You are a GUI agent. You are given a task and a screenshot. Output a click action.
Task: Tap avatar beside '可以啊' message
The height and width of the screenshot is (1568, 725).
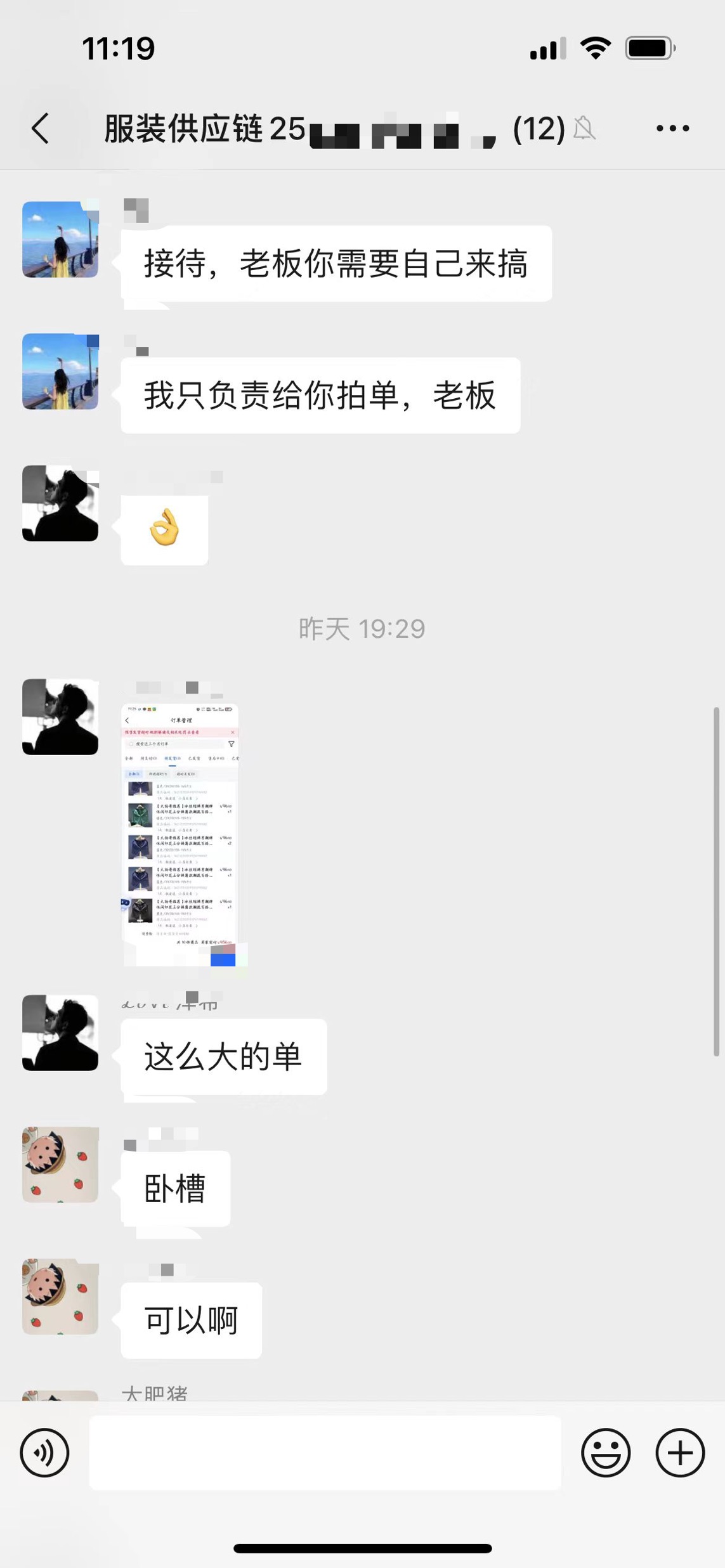(x=60, y=1296)
